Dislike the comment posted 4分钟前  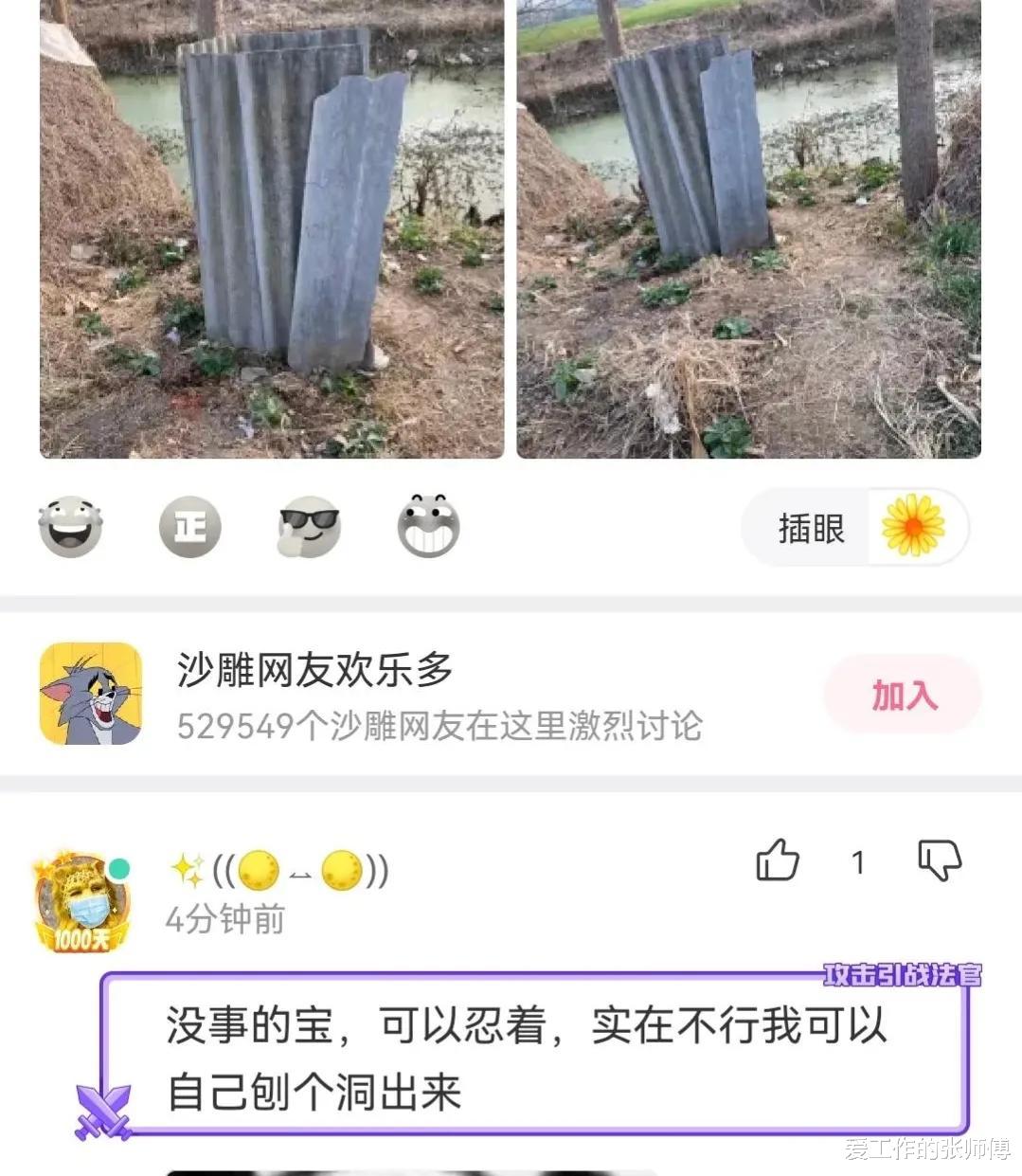tap(940, 860)
